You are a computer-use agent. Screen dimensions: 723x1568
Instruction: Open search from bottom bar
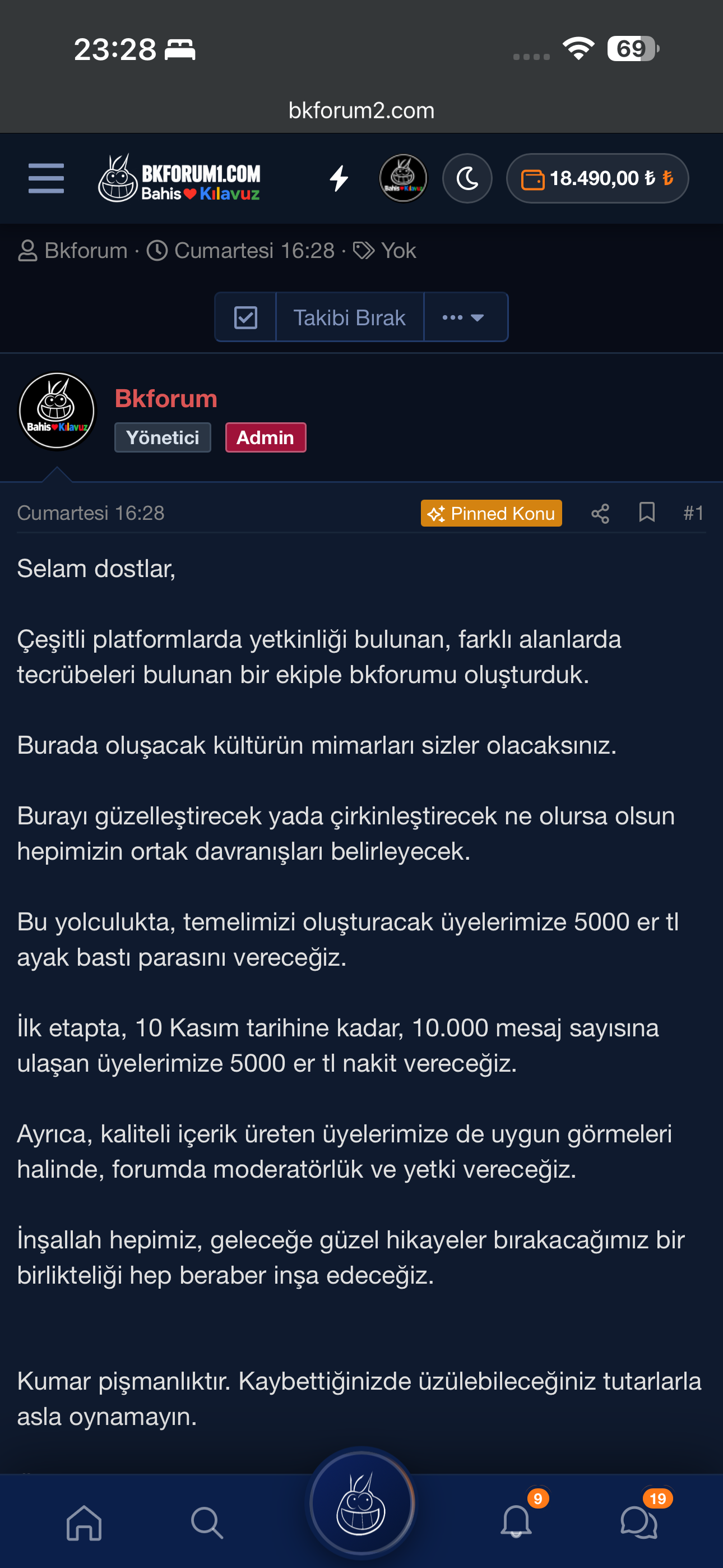click(207, 1522)
